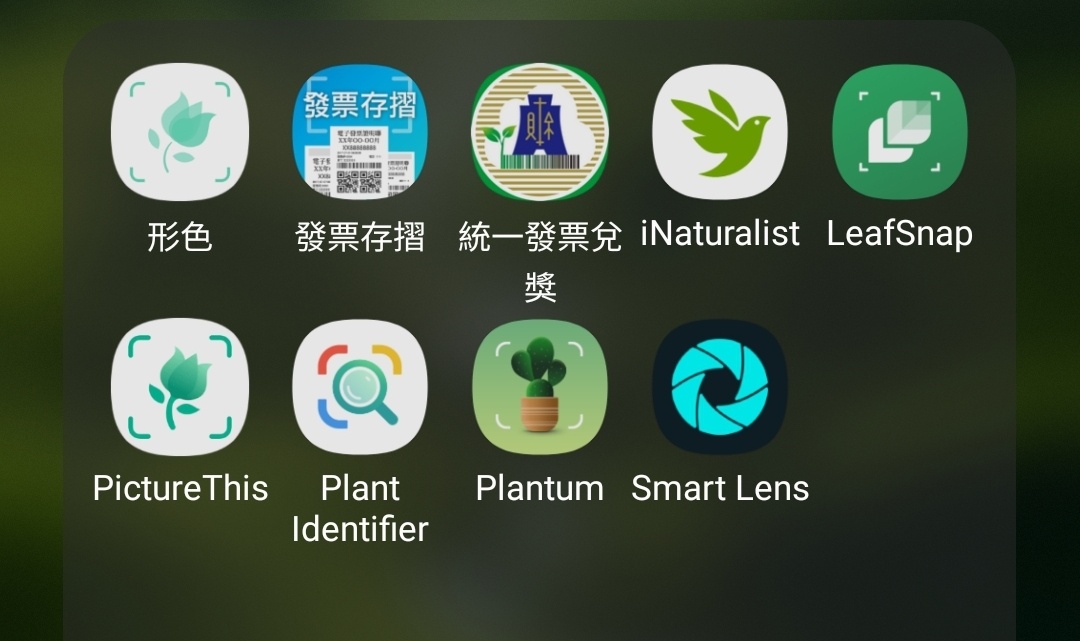
Task: Launch the Plantum app
Action: 540,387
